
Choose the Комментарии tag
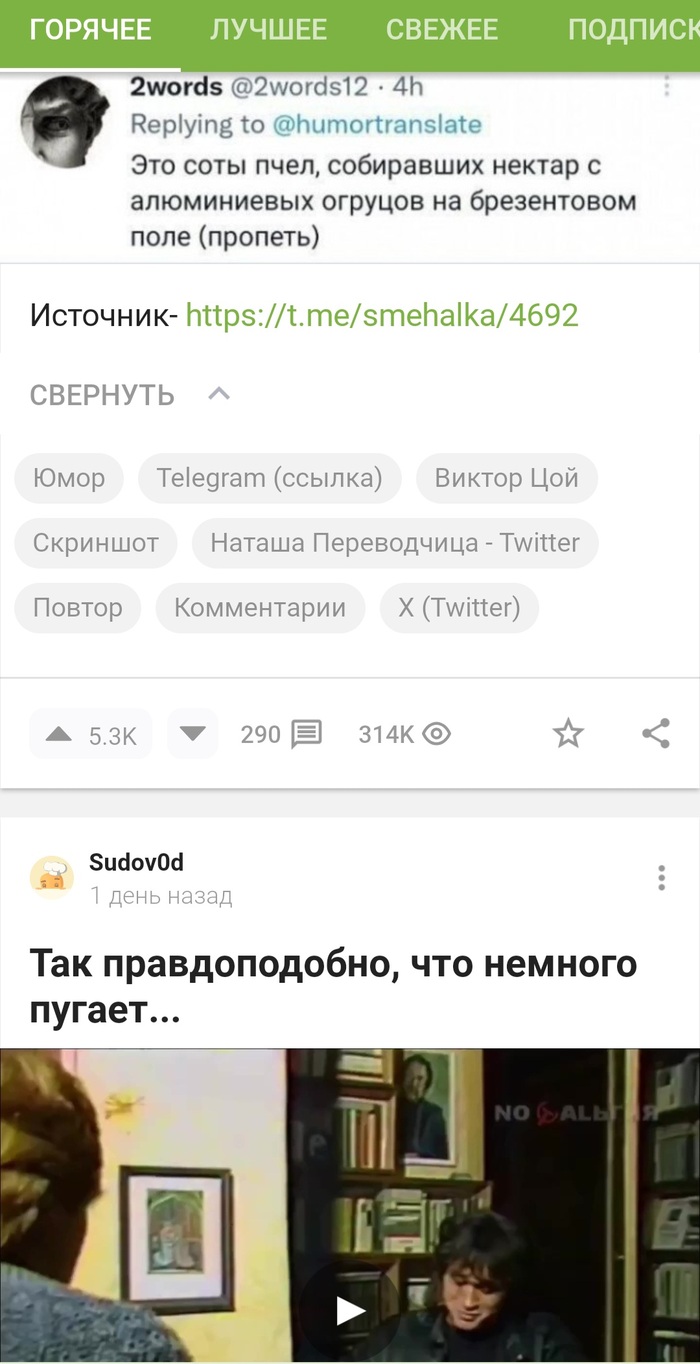pos(260,608)
